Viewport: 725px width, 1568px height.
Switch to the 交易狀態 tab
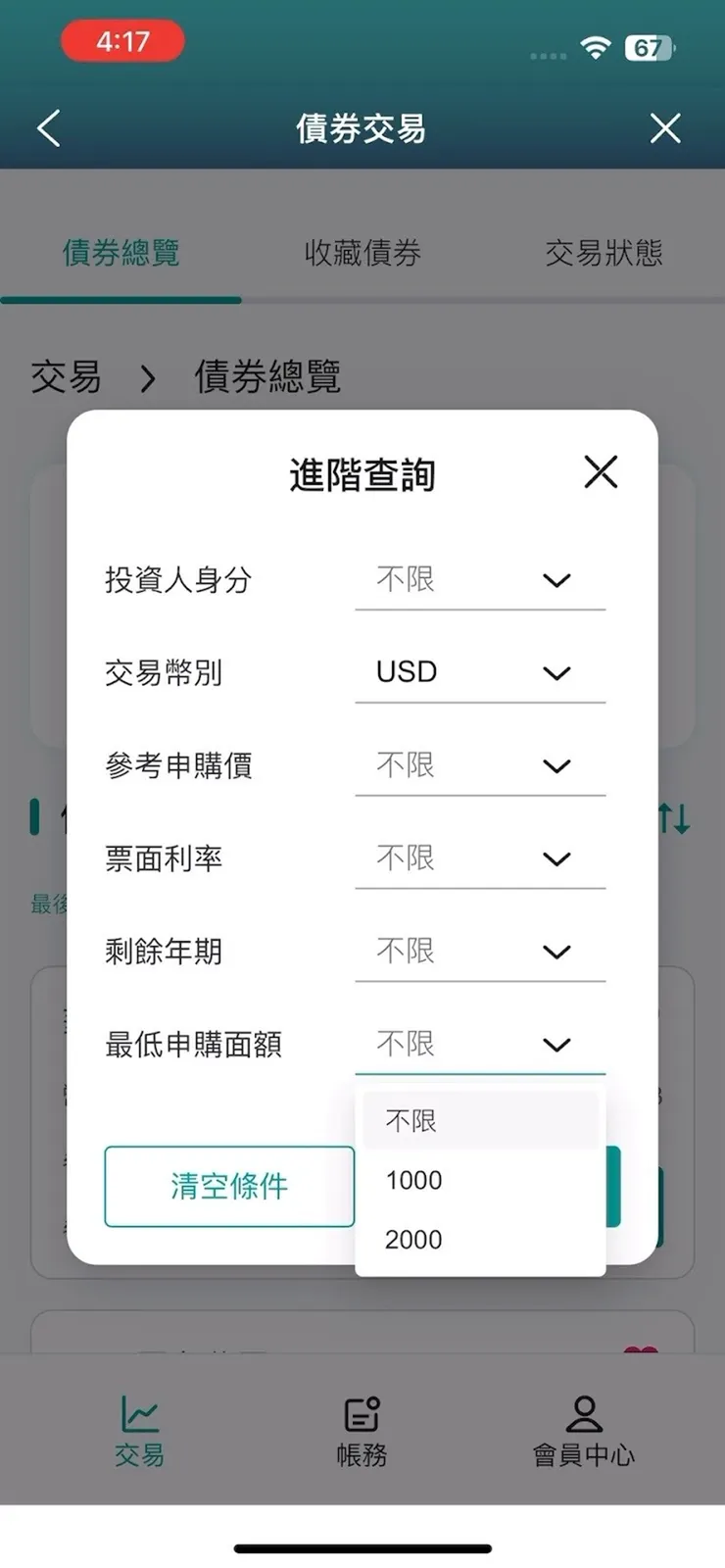coord(604,253)
